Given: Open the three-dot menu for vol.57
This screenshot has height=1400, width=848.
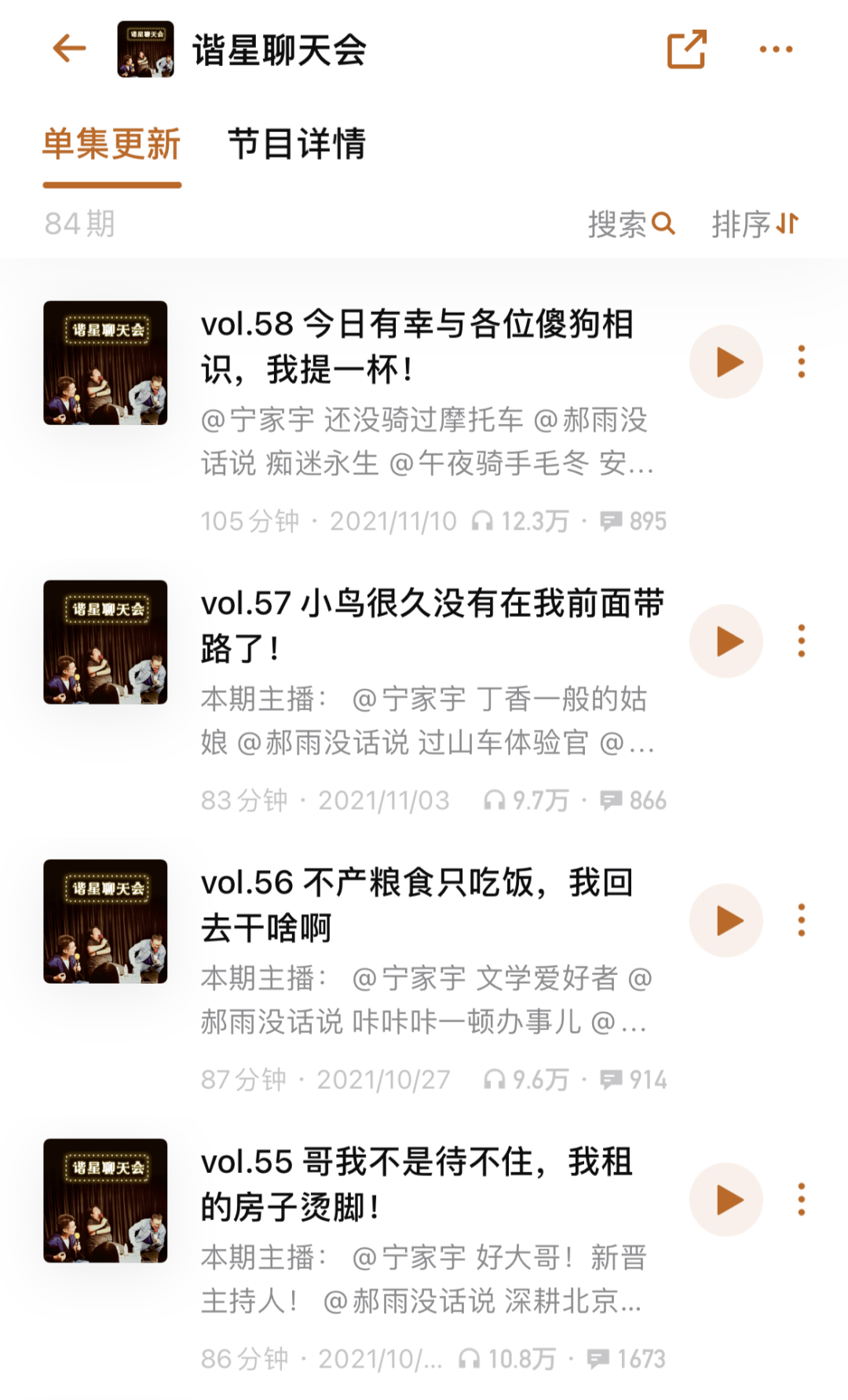Looking at the screenshot, I should 801,641.
